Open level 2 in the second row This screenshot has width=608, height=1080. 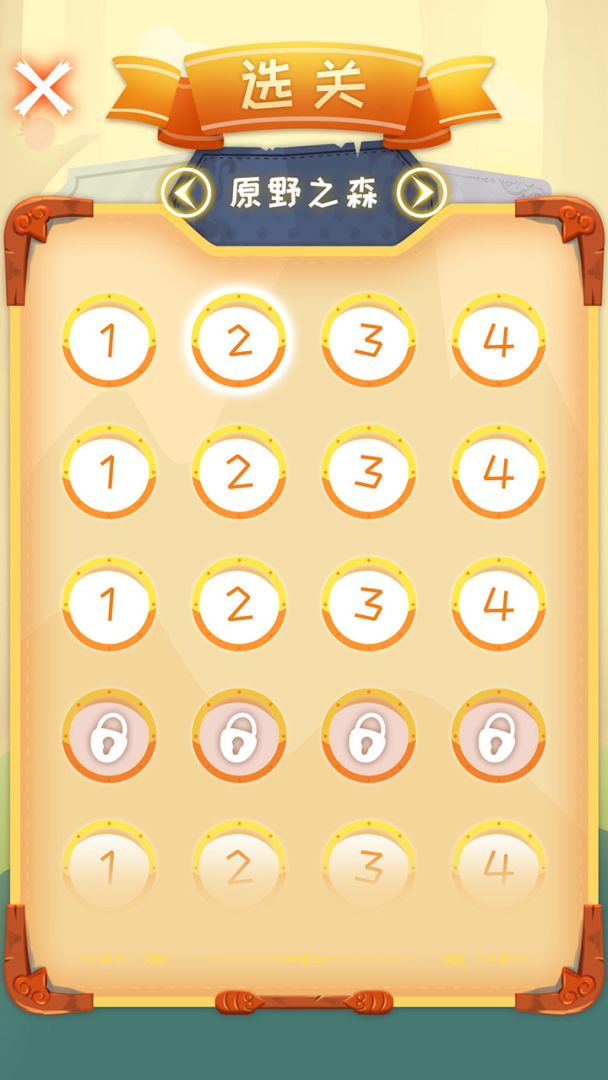239,472
